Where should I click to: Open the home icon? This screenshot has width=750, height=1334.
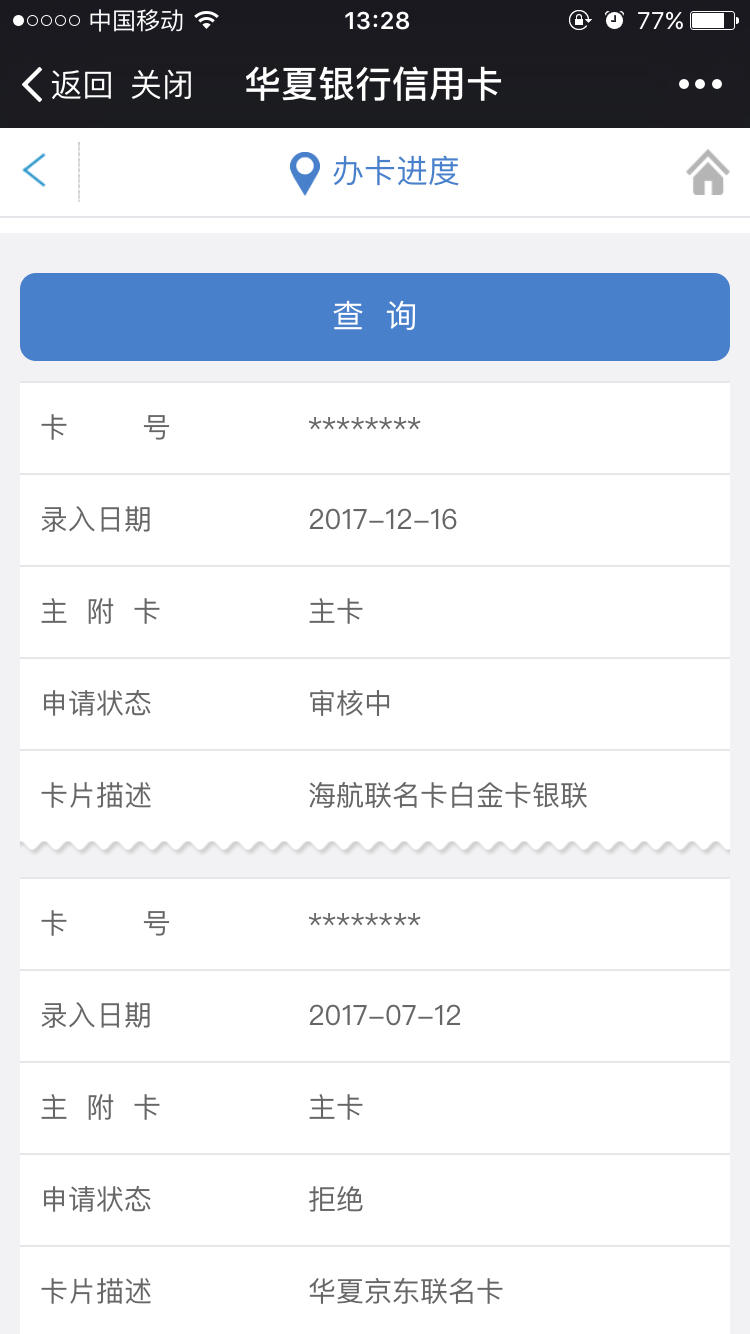pyautogui.click(x=708, y=172)
